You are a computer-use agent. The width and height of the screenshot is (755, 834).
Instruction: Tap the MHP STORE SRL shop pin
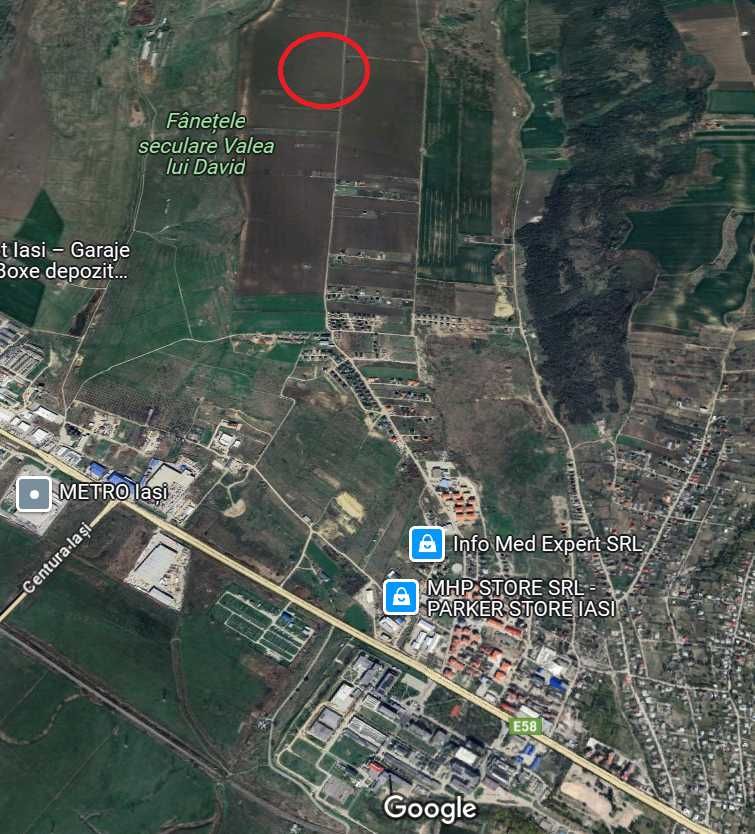click(401, 597)
